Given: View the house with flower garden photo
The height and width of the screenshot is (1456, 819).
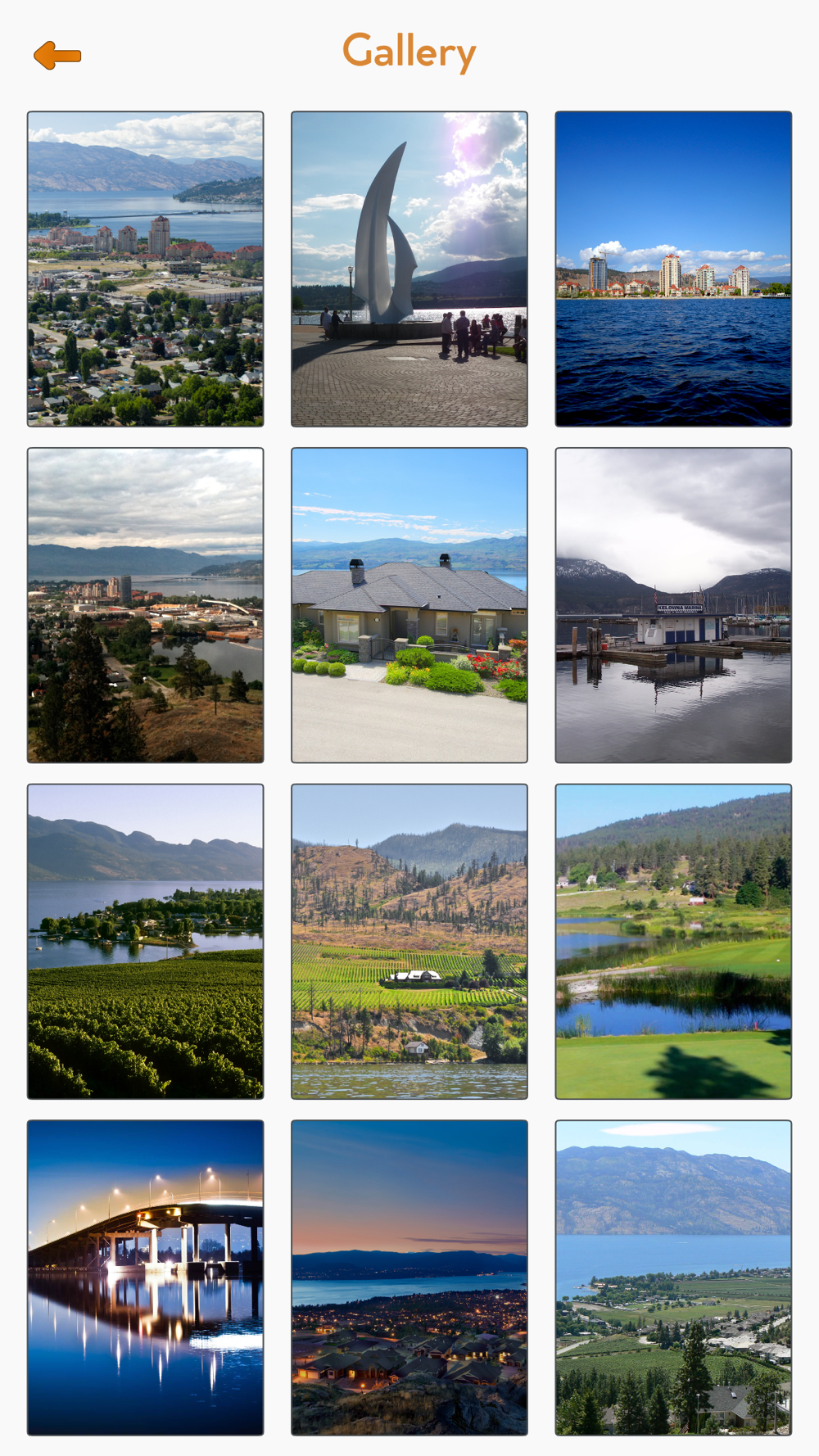Looking at the screenshot, I should (409, 605).
